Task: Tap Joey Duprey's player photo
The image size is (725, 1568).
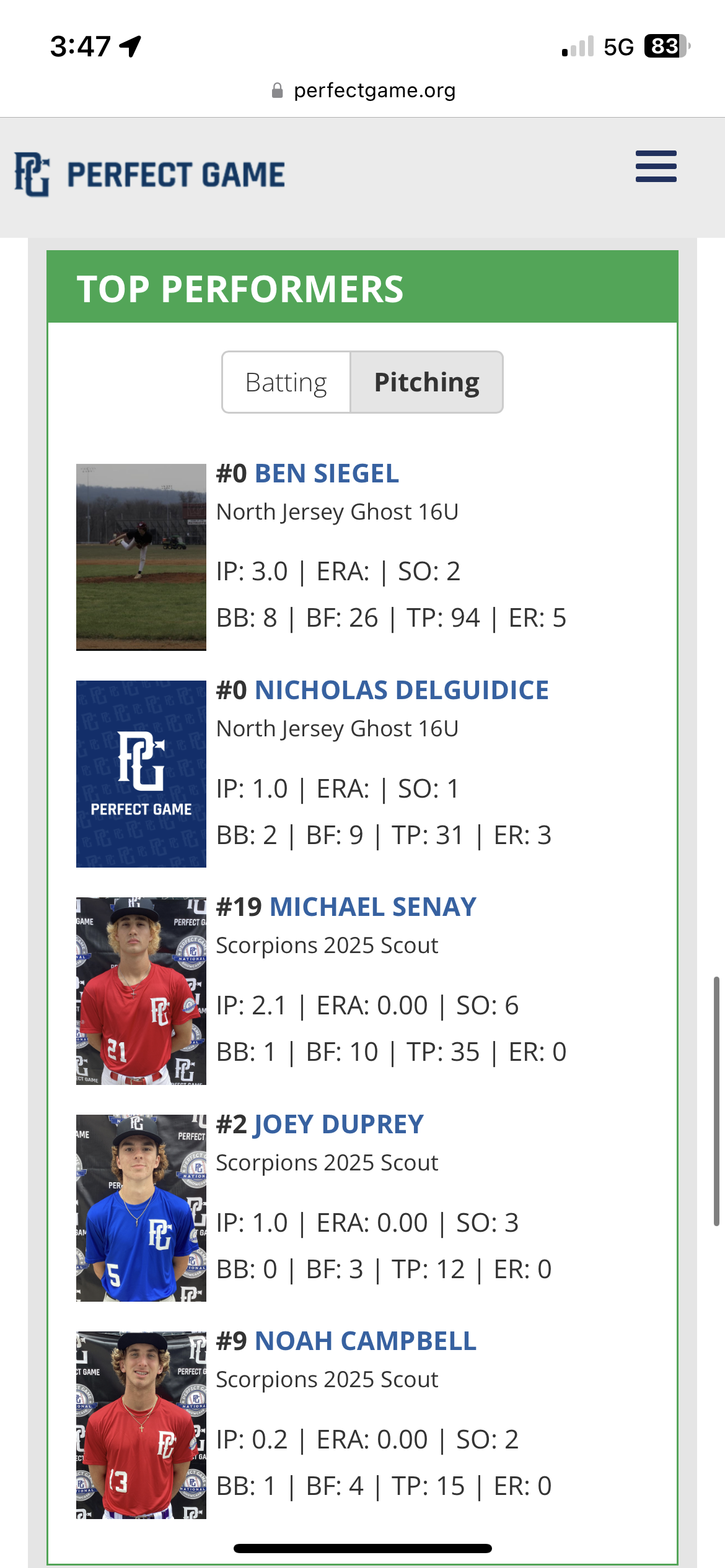Action: pyautogui.click(x=141, y=1208)
